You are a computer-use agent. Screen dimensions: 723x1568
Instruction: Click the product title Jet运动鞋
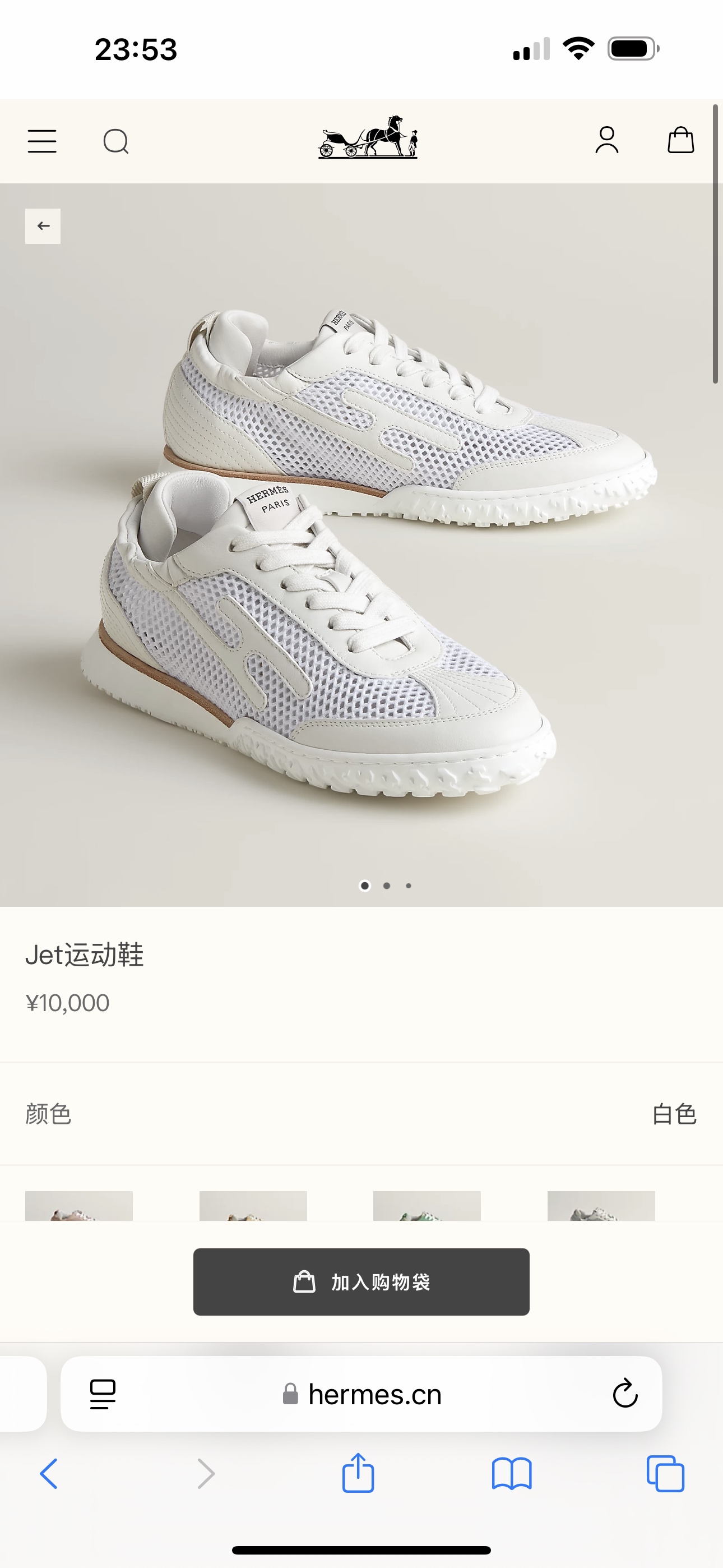(85, 956)
